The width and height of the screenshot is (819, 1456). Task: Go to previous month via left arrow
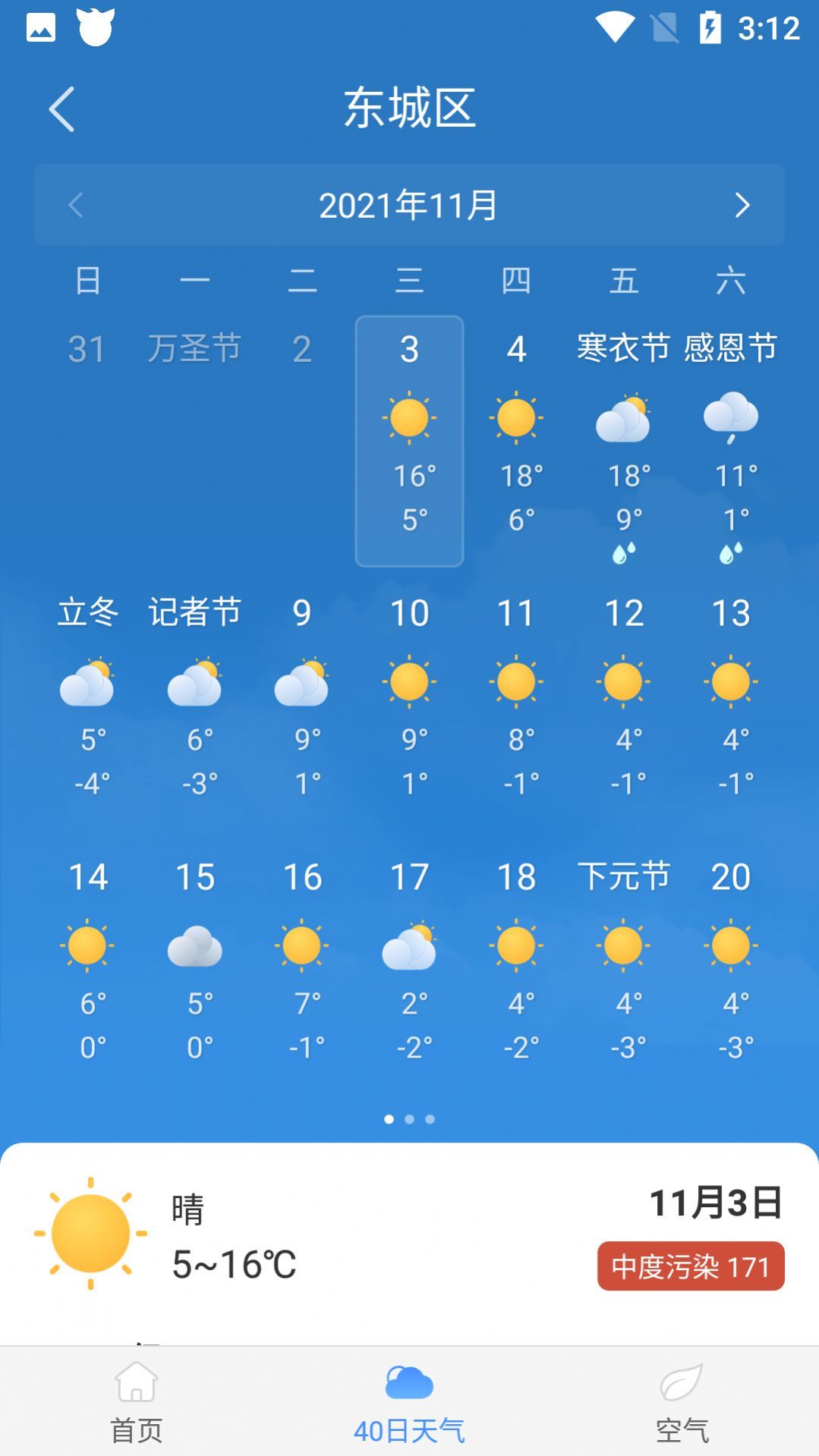pyautogui.click(x=75, y=204)
